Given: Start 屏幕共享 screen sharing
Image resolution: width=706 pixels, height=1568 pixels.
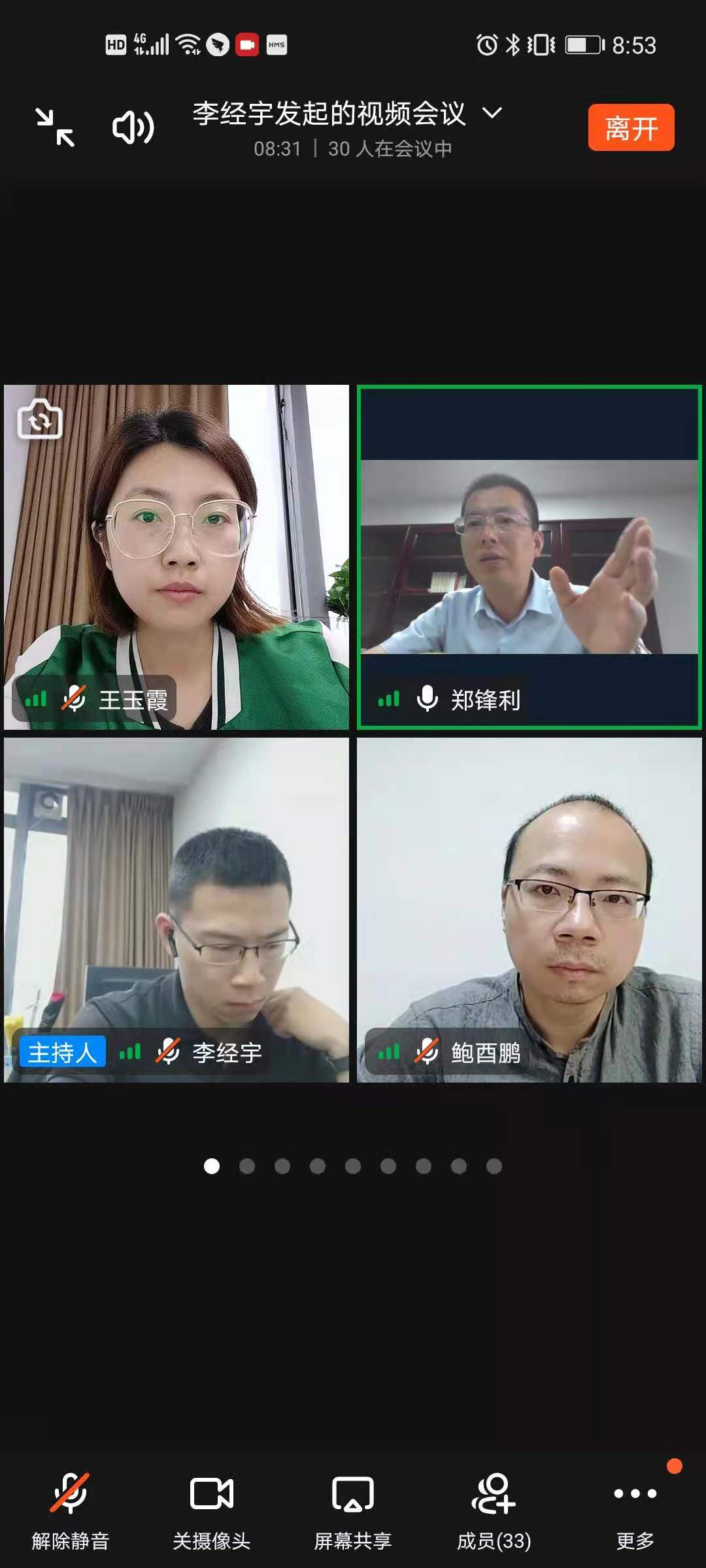Looking at the screenshot, I should (x=353, y=1511).
